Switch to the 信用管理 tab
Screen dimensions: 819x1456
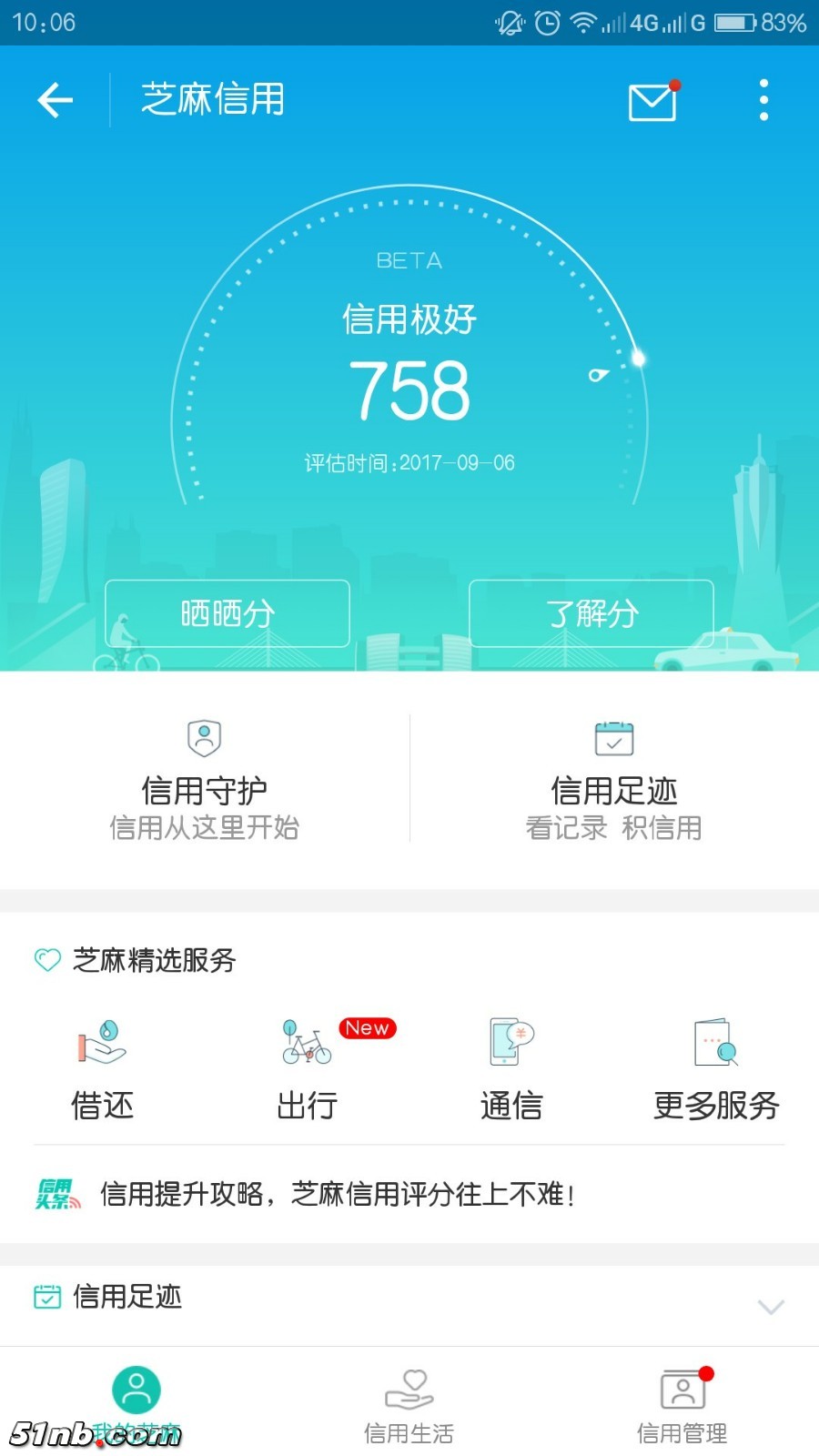(682, 1406)
